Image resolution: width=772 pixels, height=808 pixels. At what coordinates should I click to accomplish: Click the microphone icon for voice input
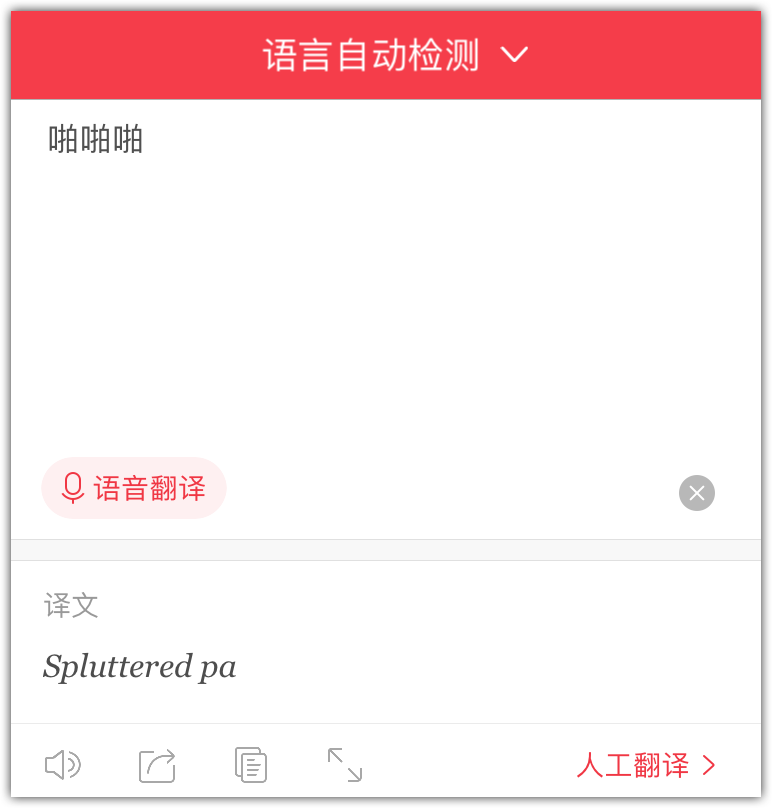pos(71,488)
